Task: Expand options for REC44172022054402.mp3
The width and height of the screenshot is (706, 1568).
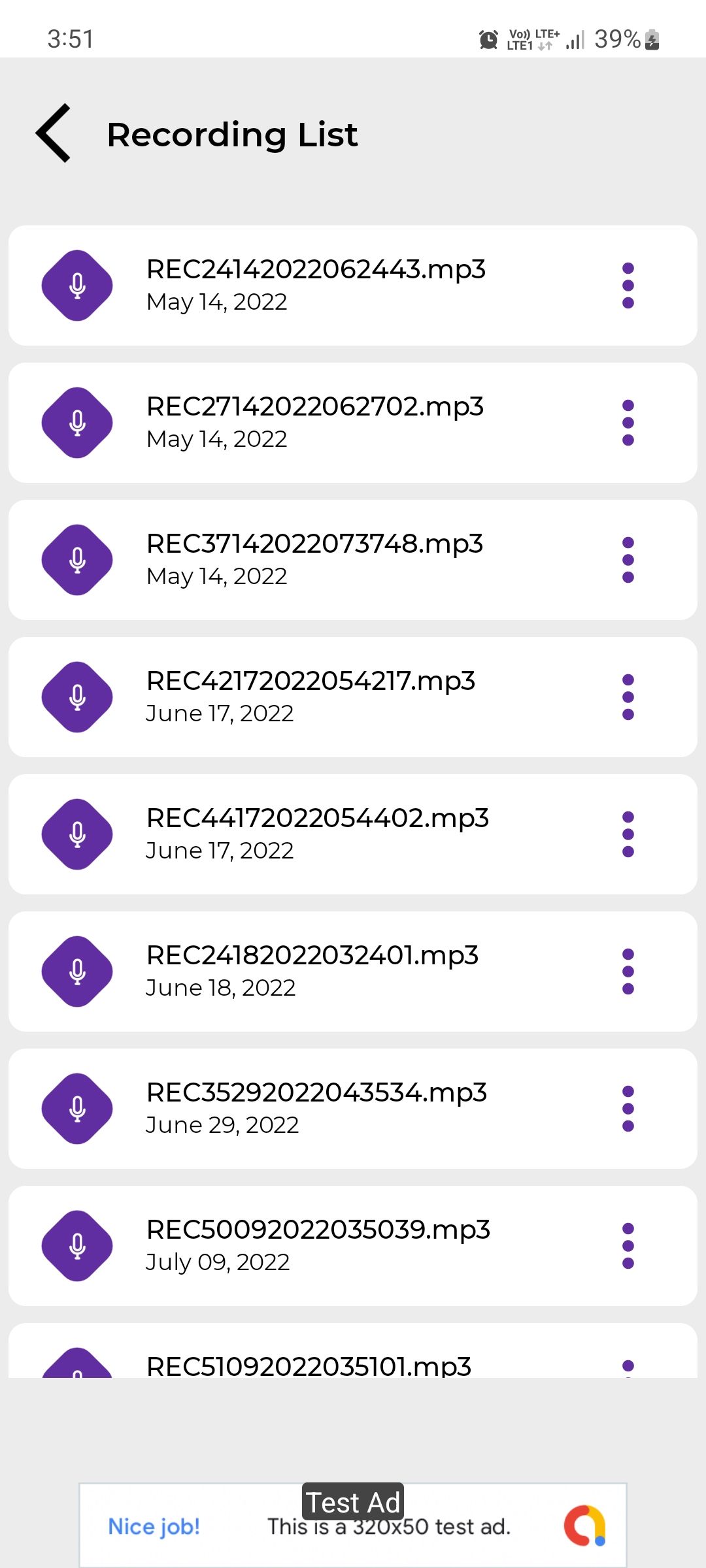Action: click(x=628, y=834)
